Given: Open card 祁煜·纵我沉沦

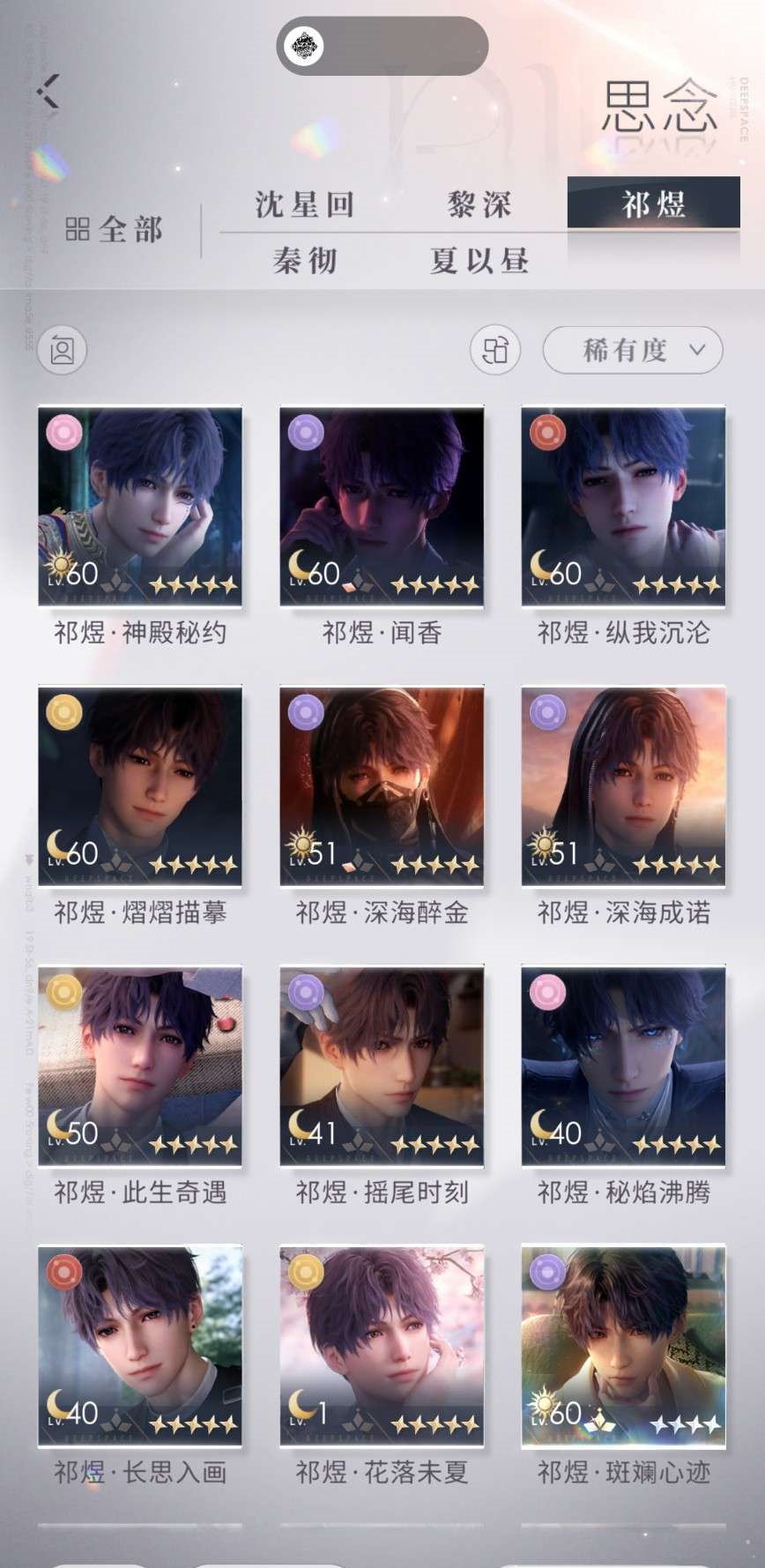Looking at the screenshot, I should click(623, 506).
